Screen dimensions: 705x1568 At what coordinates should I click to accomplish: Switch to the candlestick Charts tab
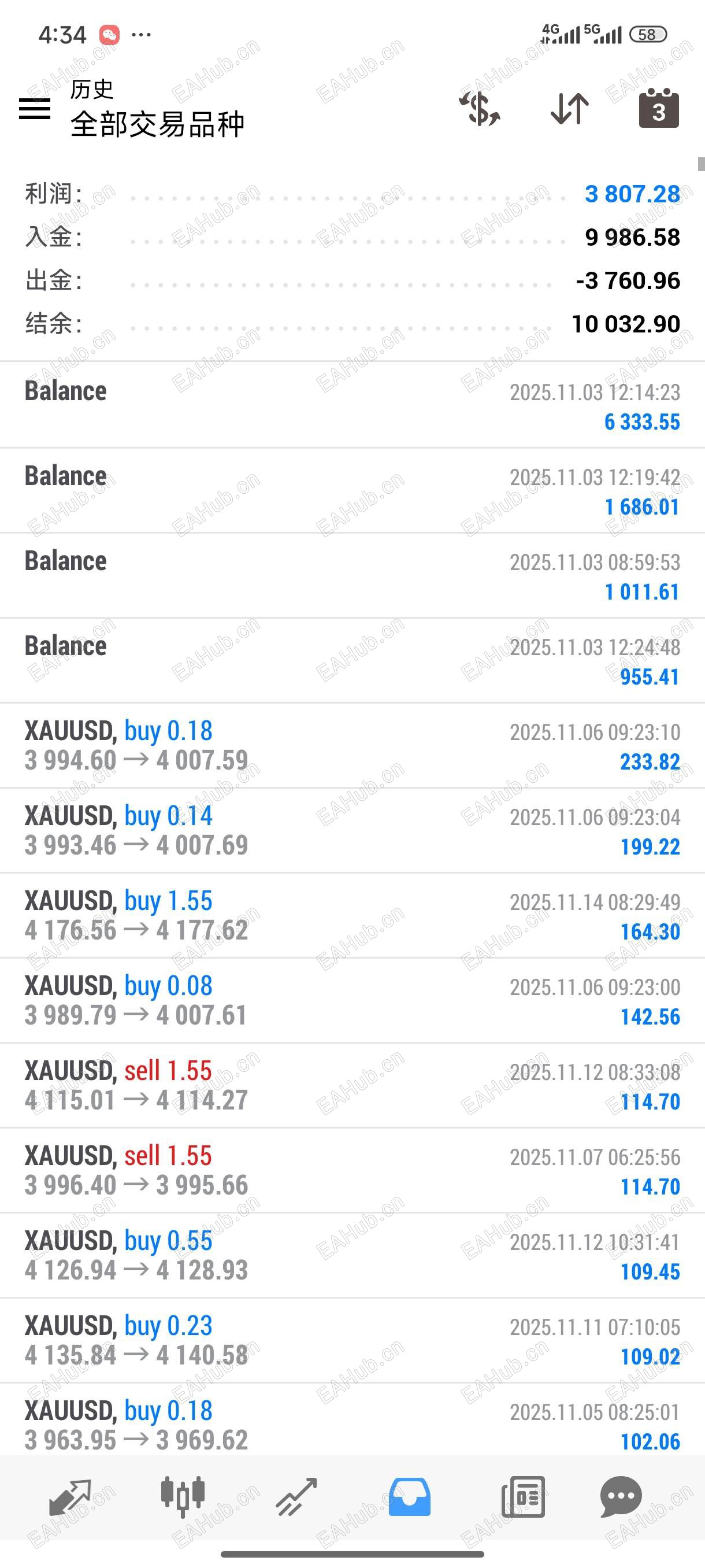click(183, 1497)
